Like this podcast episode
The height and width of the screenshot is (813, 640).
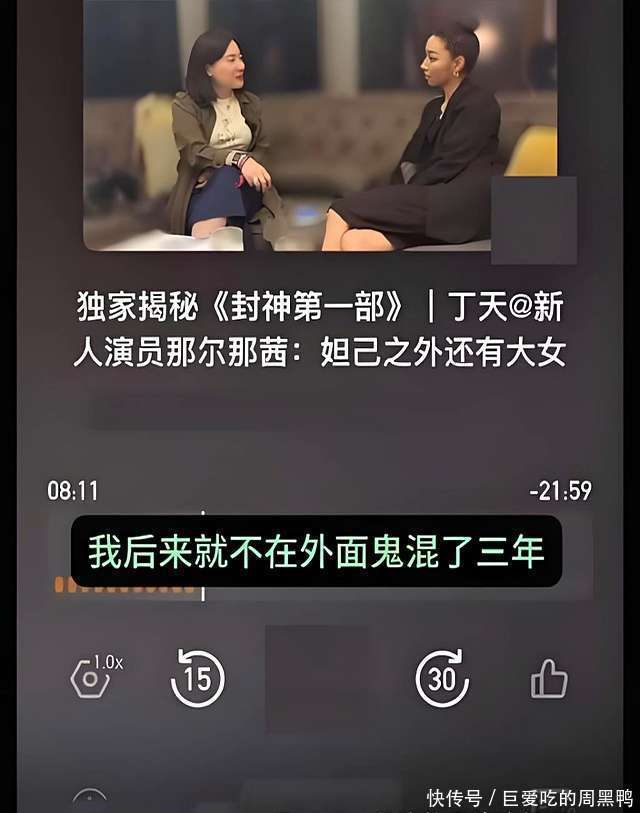[549, 680]
